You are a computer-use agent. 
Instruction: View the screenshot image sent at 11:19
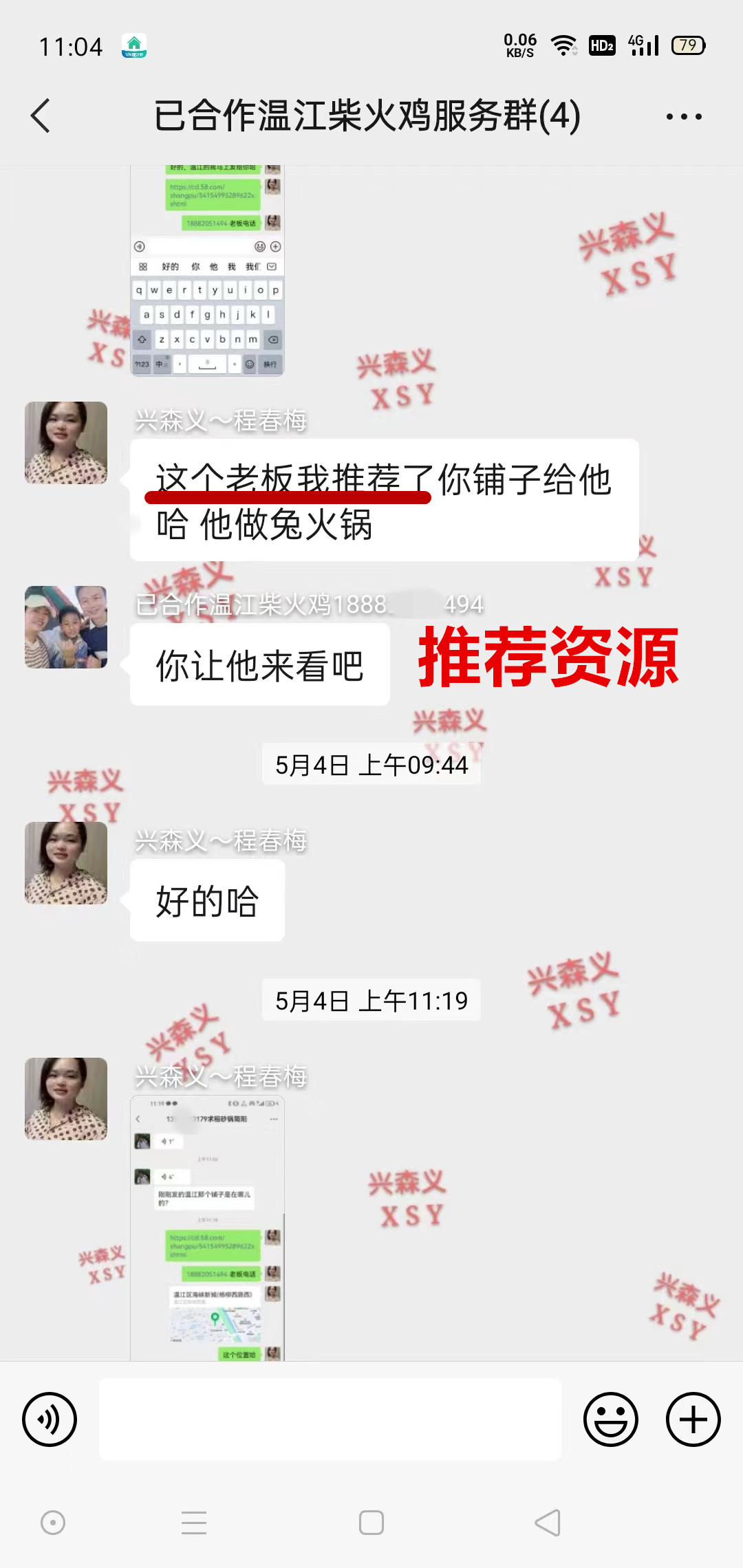click(x=207, y=1228)
